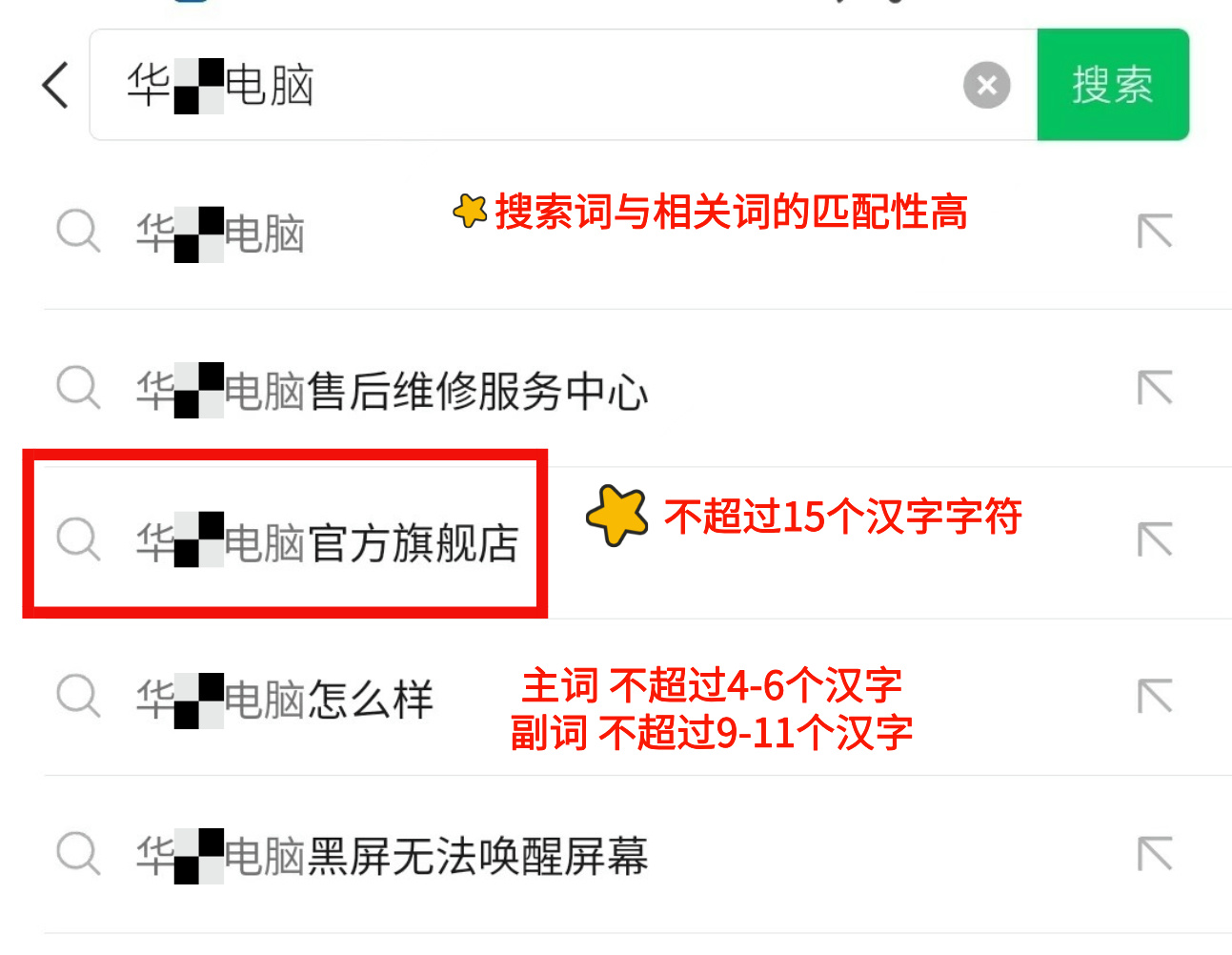The height and width of the screenshot is (955, 1232).
Task: Tap the search input field
Action: (534, 85)
